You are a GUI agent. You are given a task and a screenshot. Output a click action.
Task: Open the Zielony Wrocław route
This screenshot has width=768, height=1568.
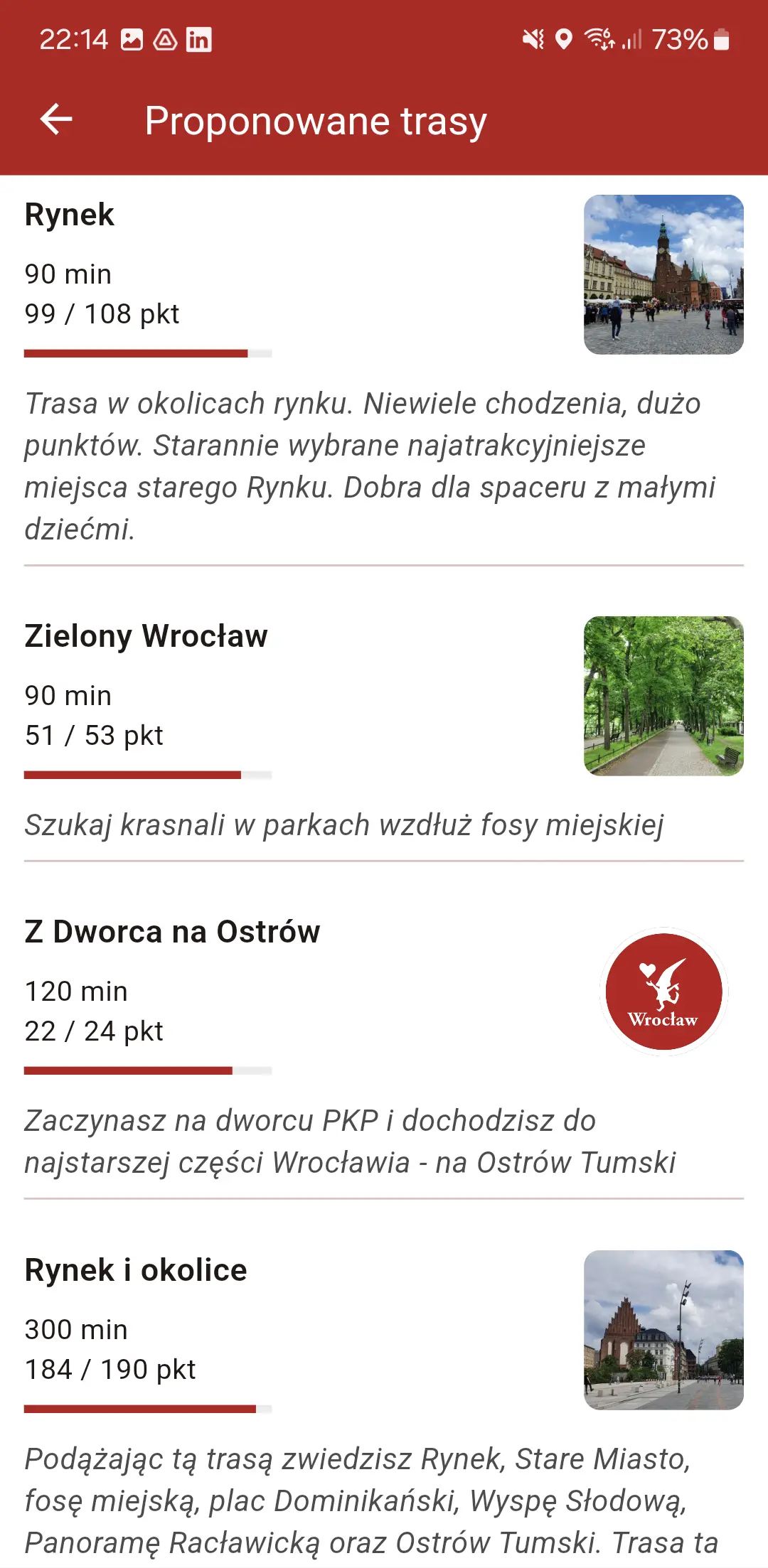click(146, 636)
